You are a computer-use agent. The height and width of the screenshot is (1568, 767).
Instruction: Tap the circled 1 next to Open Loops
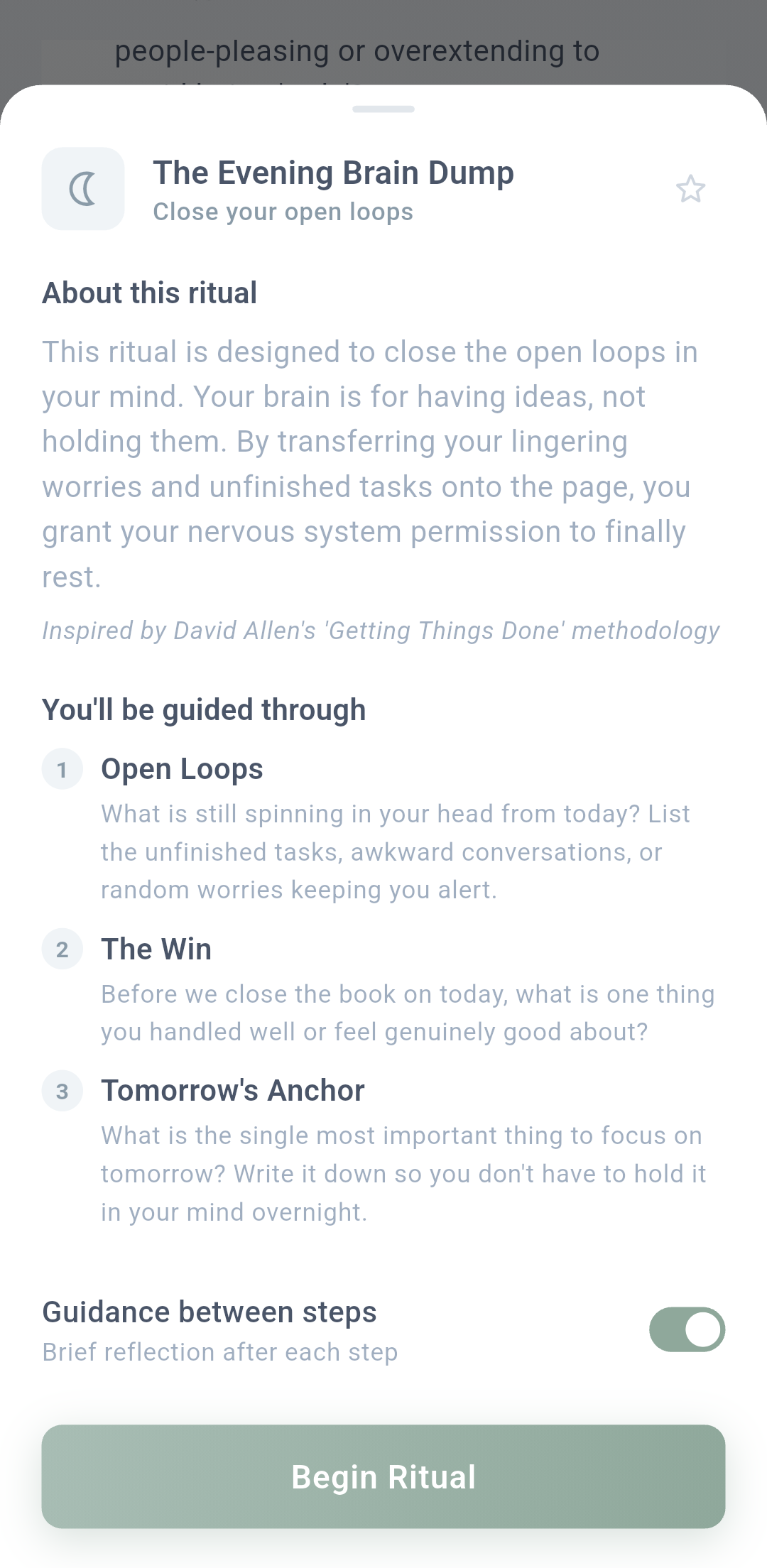tap(62, 769)
